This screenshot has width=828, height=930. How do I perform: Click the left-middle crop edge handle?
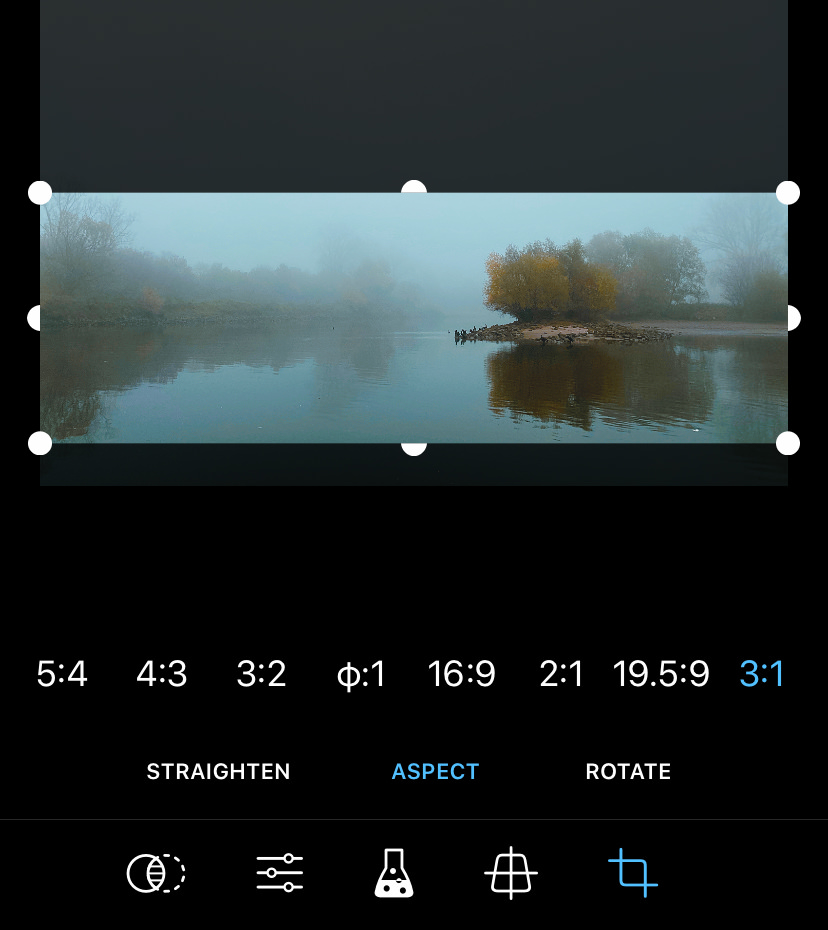pos(40,317)
